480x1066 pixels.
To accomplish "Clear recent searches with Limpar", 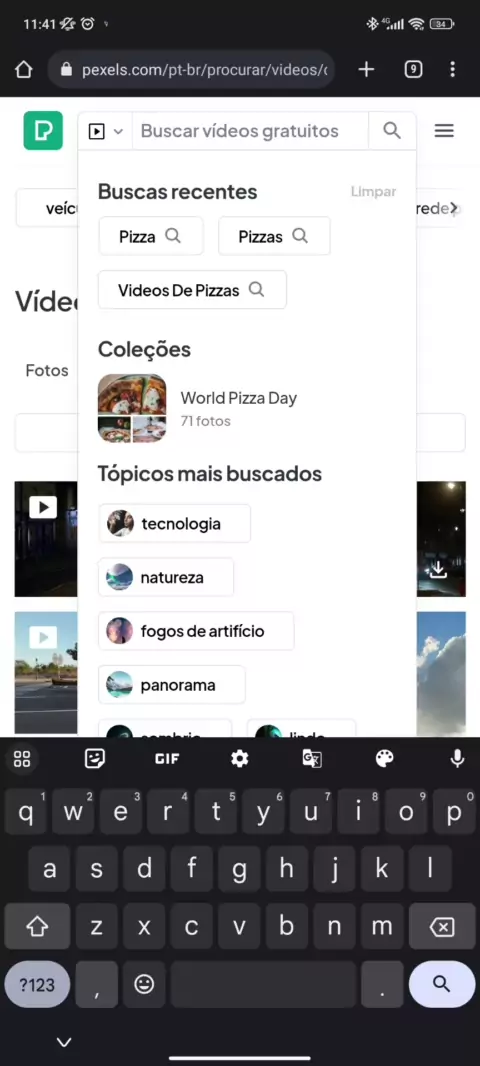I will (373, 192).
